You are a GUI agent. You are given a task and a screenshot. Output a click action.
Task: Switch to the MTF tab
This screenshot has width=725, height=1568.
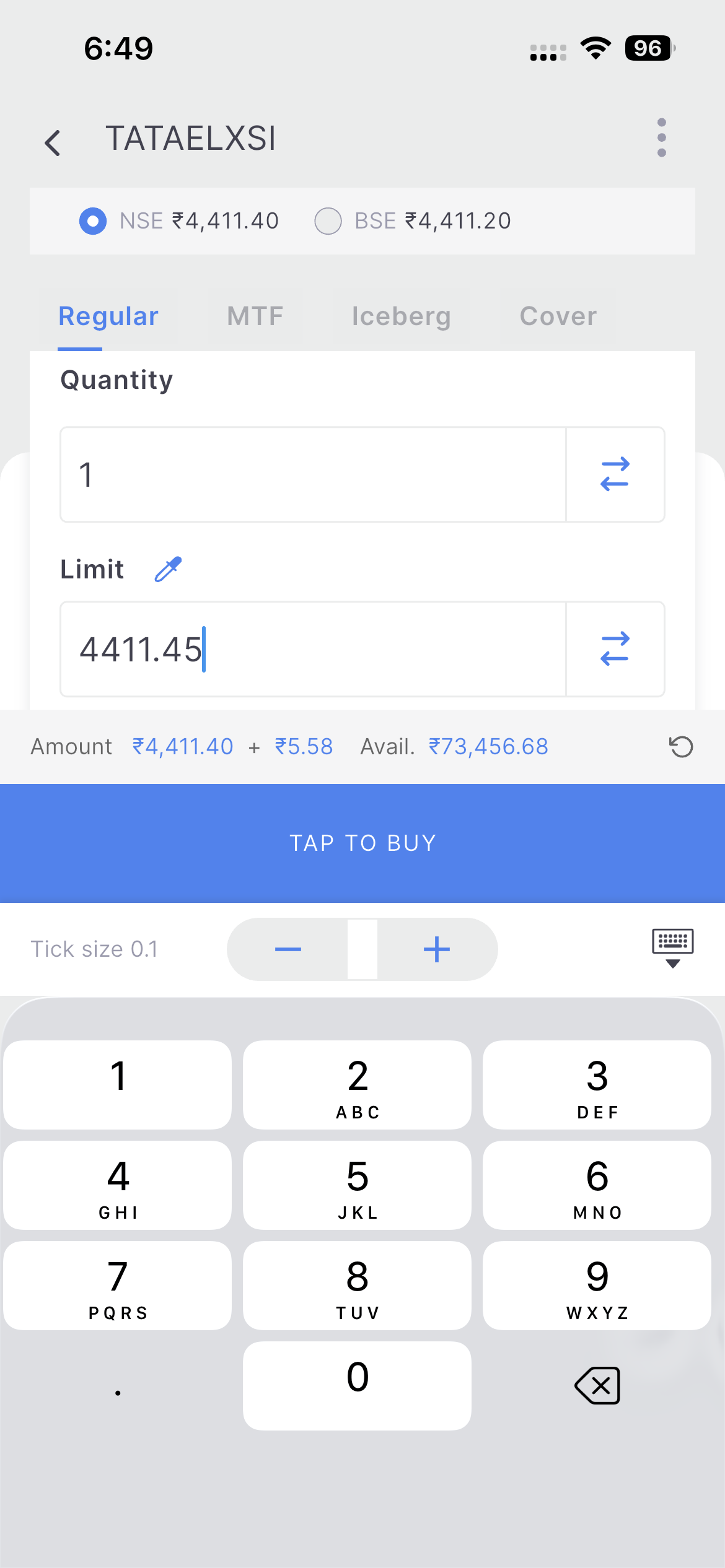pyautogui.click(x=255, y=316)
